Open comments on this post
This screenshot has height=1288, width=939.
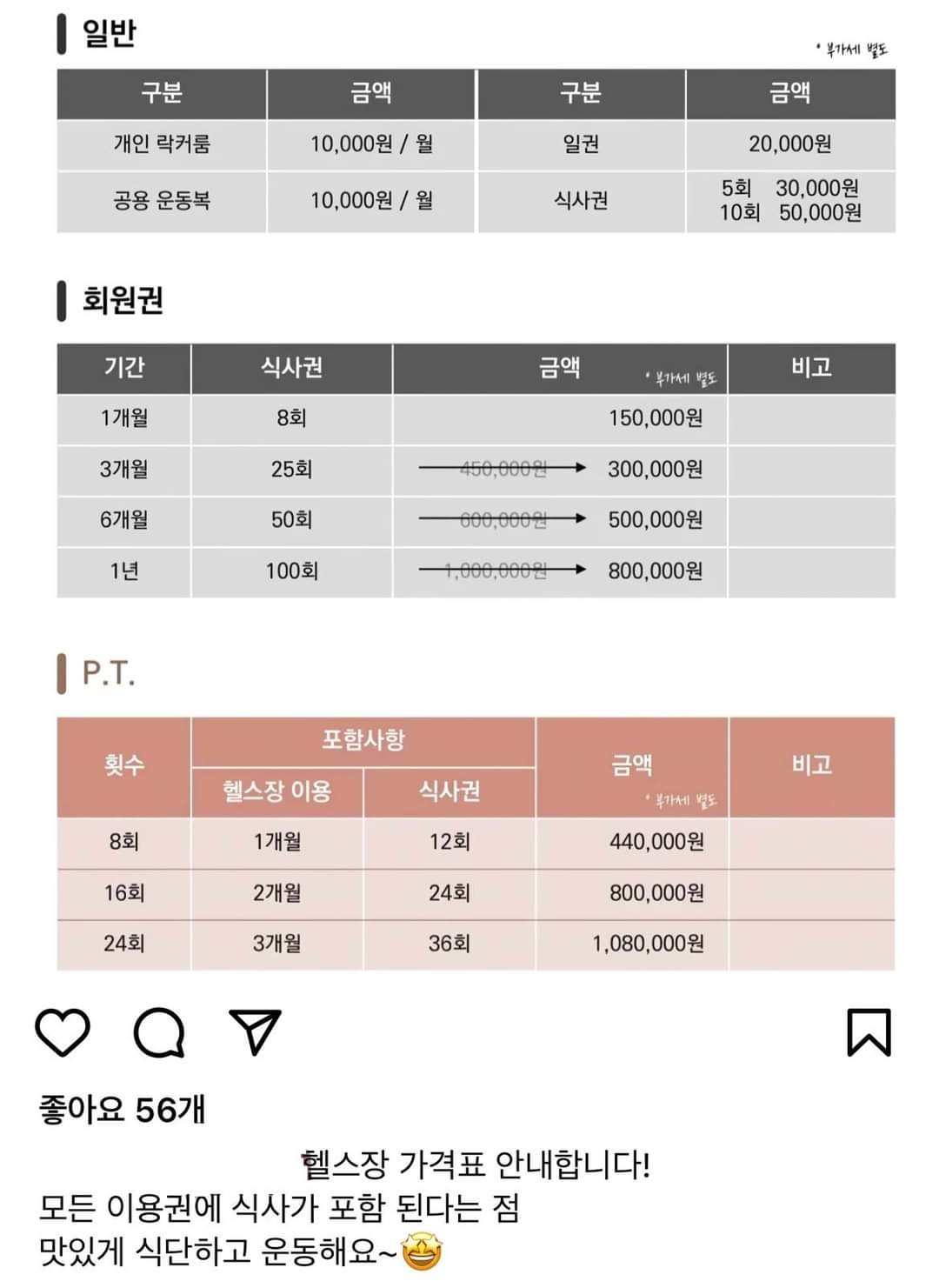(x=159, y=1032)
